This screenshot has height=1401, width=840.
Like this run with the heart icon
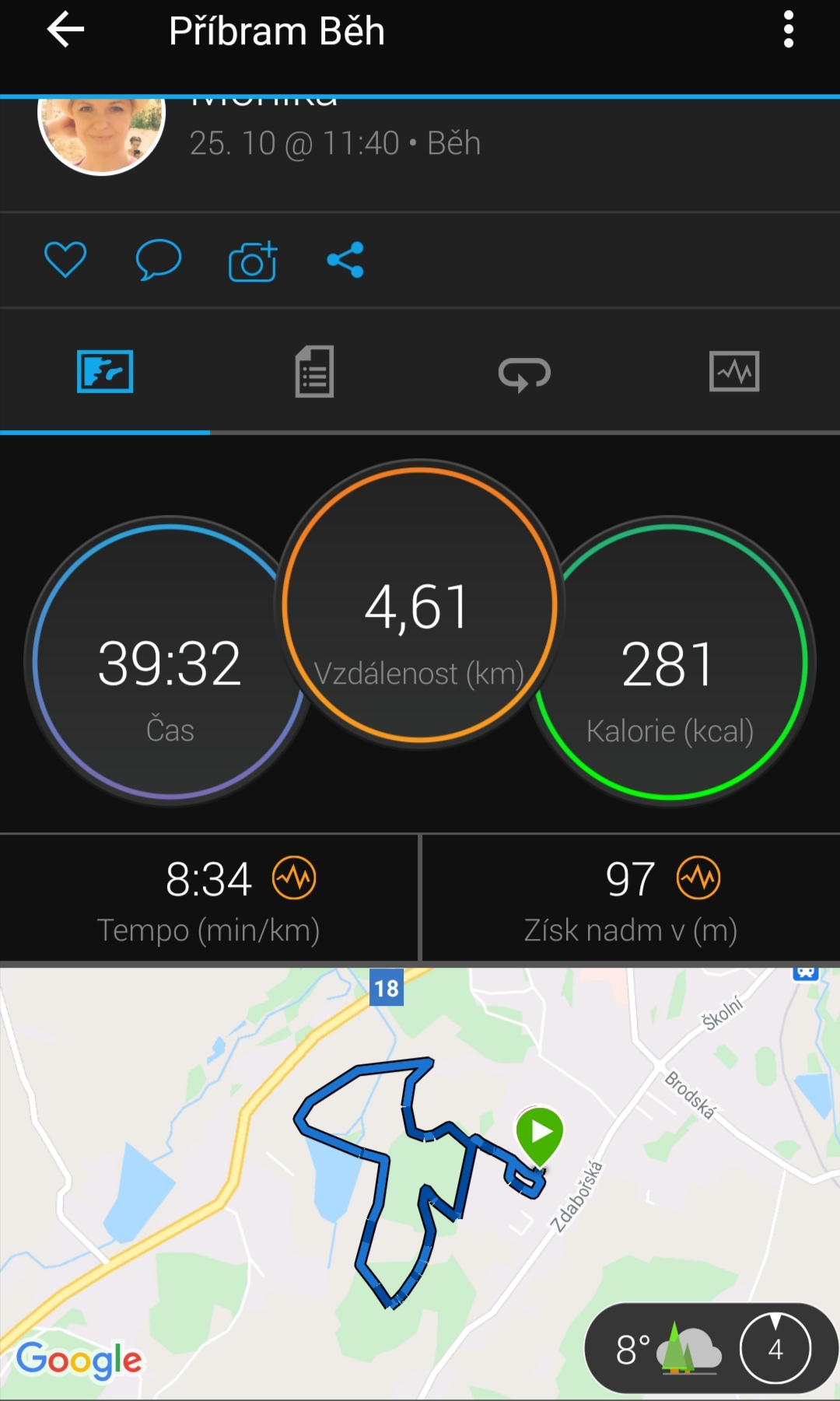pyautogui.click(x=65, y=259)
